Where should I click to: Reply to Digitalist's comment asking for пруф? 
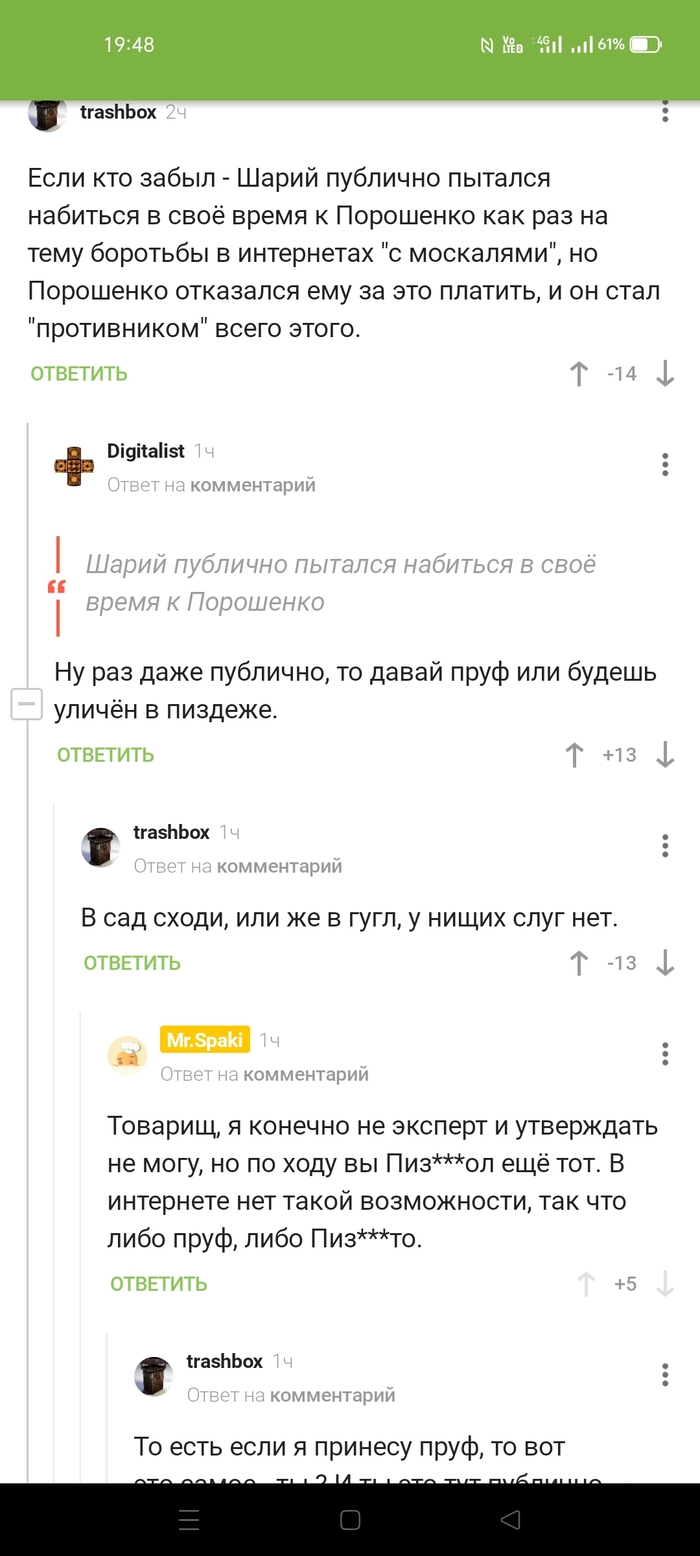click(105, 755)
